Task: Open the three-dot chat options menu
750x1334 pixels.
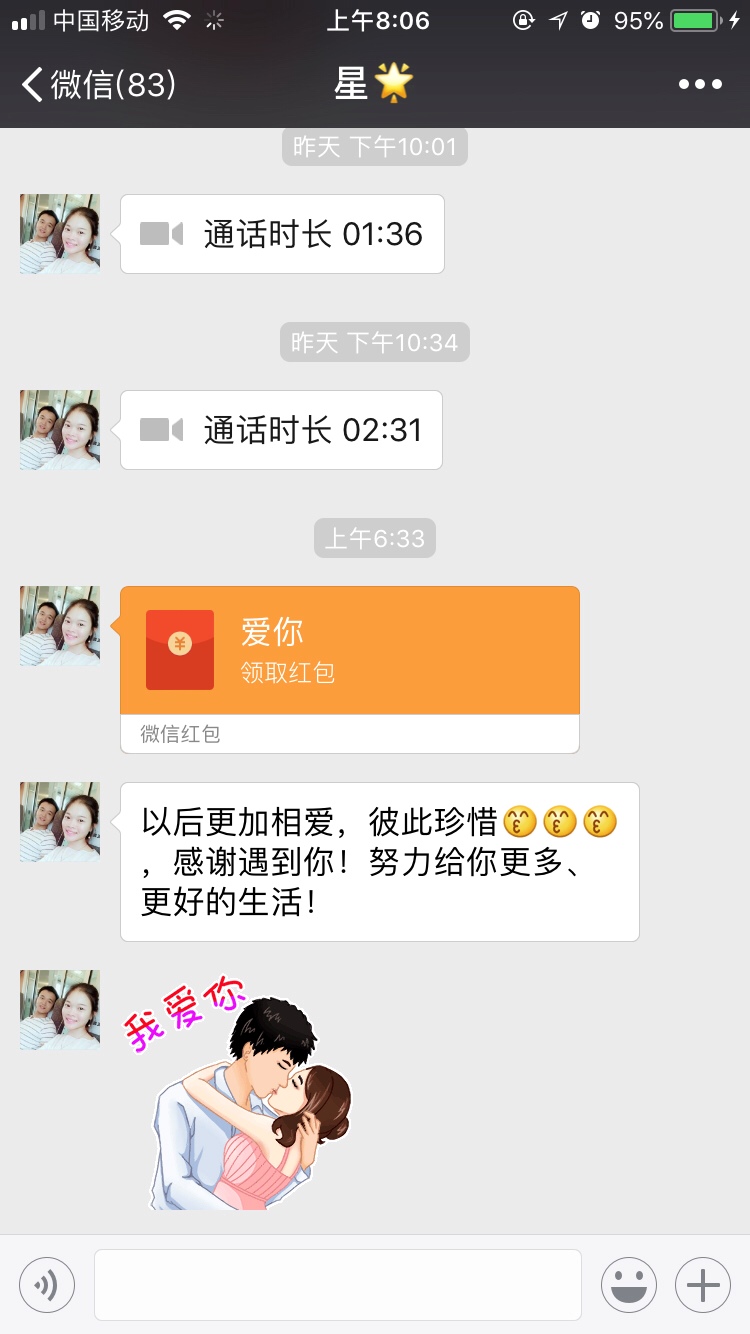Action: (700, 84)
